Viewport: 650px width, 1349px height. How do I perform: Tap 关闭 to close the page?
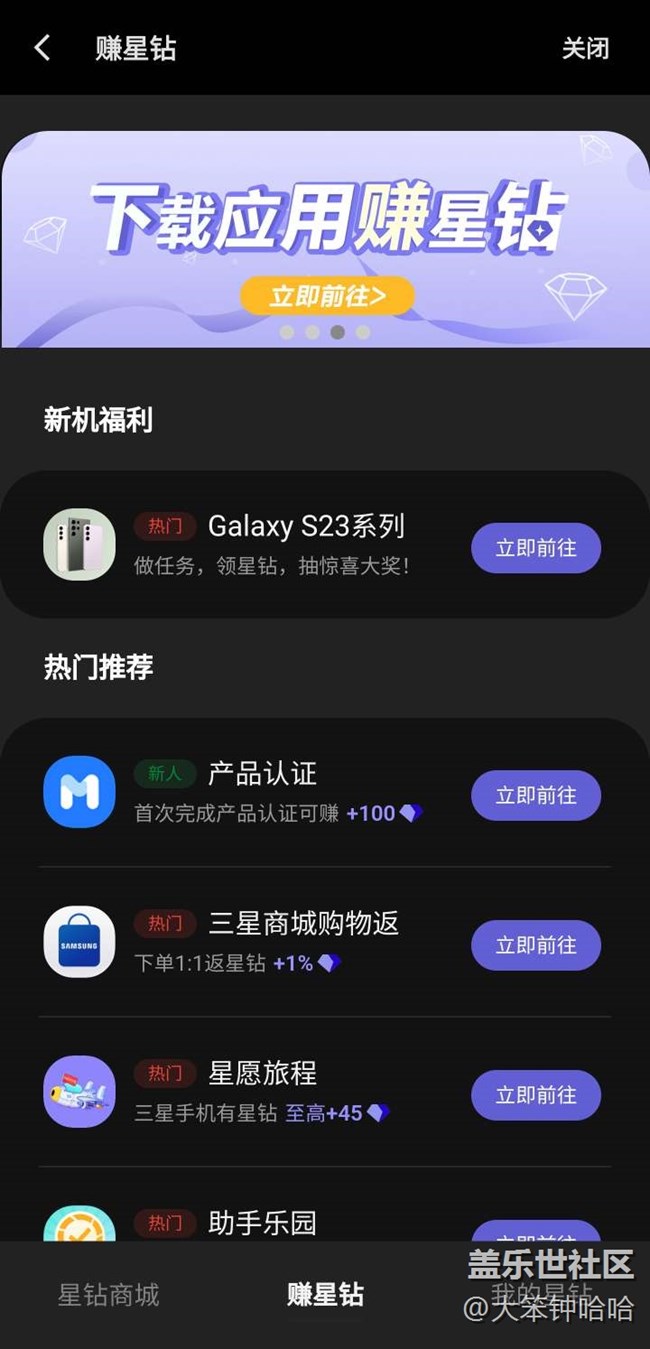pos(585,48)
